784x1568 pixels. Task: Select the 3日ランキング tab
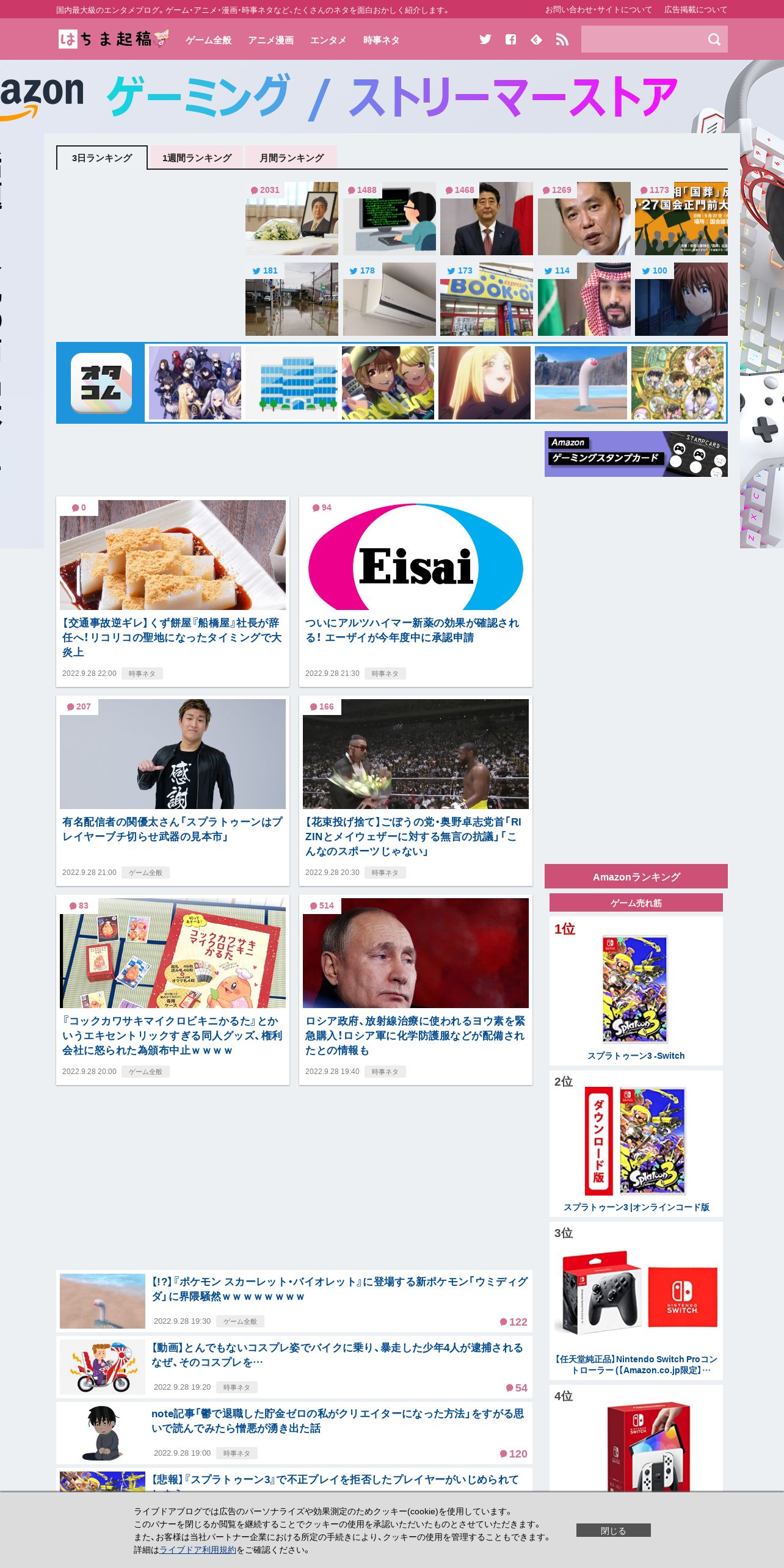tap(102, 158)
